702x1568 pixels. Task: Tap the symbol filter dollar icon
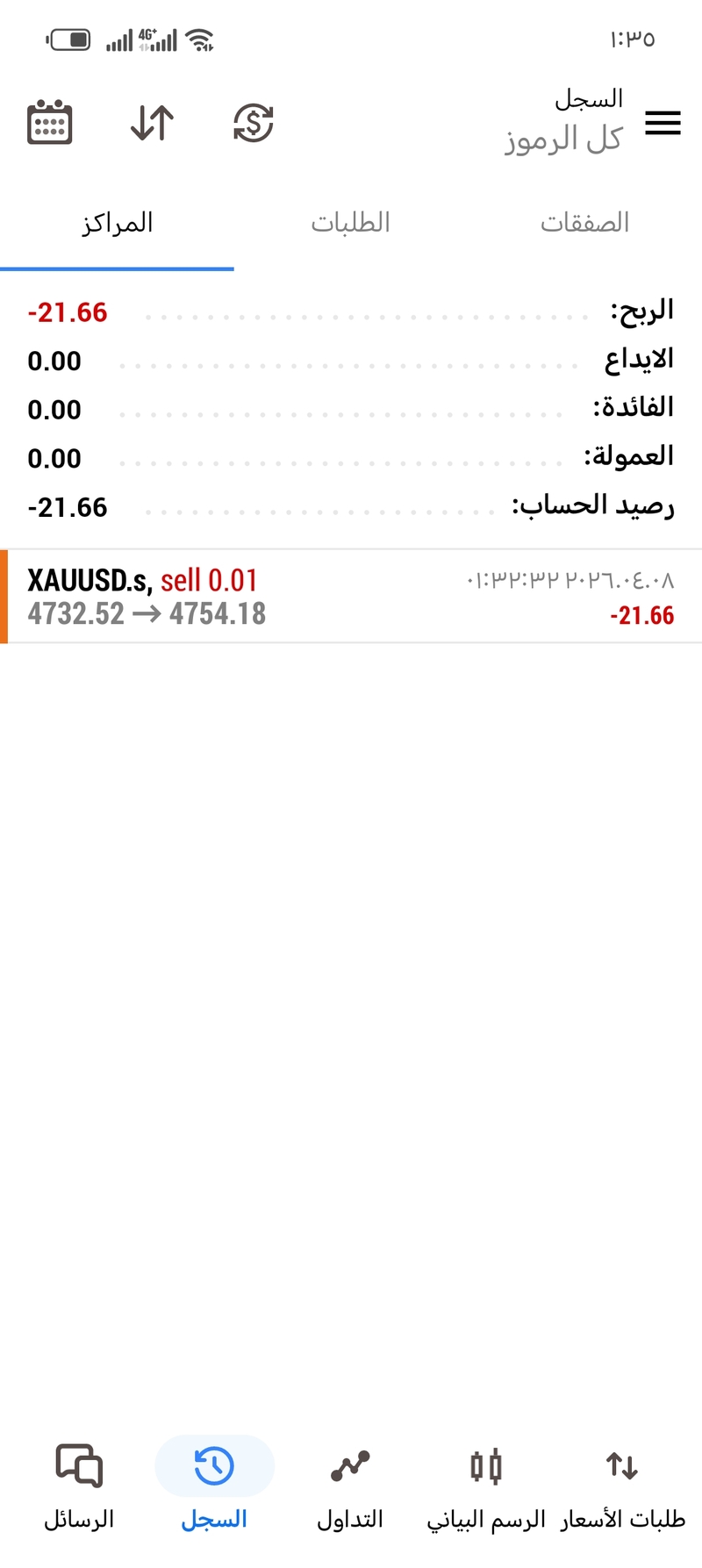[254, 123]
